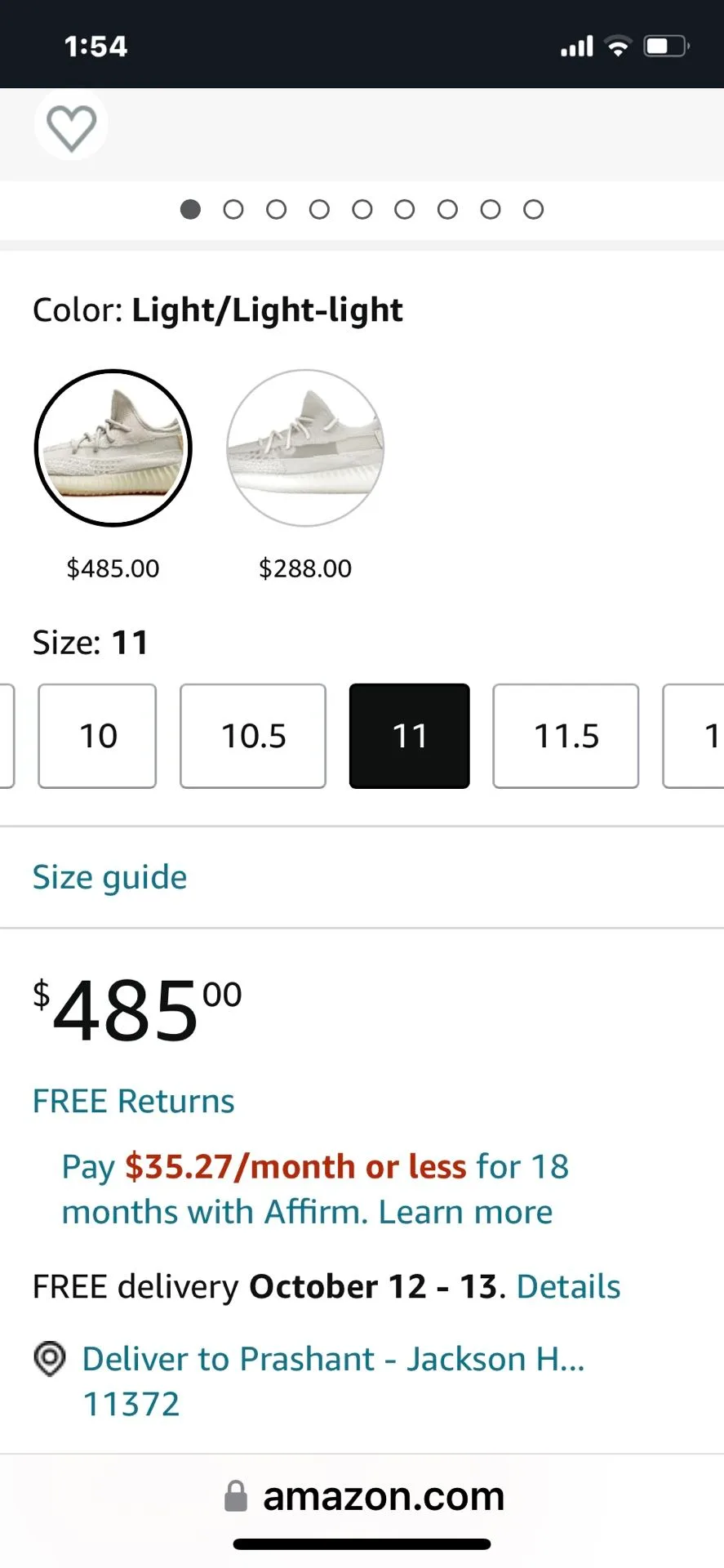Click the heart wishlist icon
The height and width of the screenshot is (1568, 724).
[71, 127]
